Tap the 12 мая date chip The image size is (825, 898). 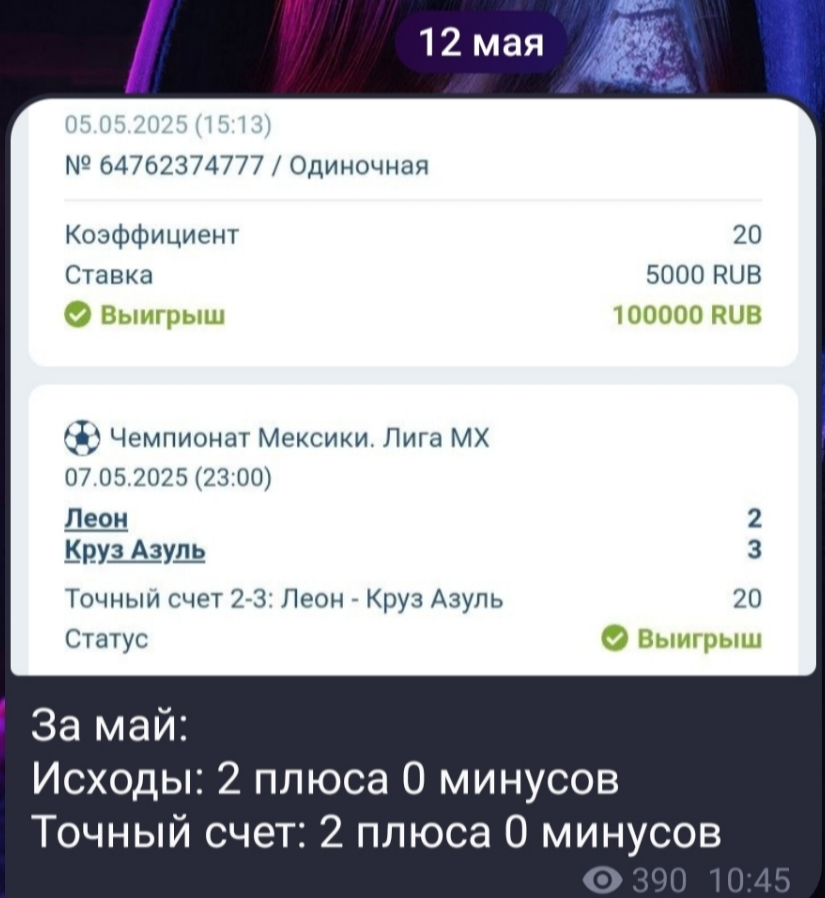tap(481, 44)
